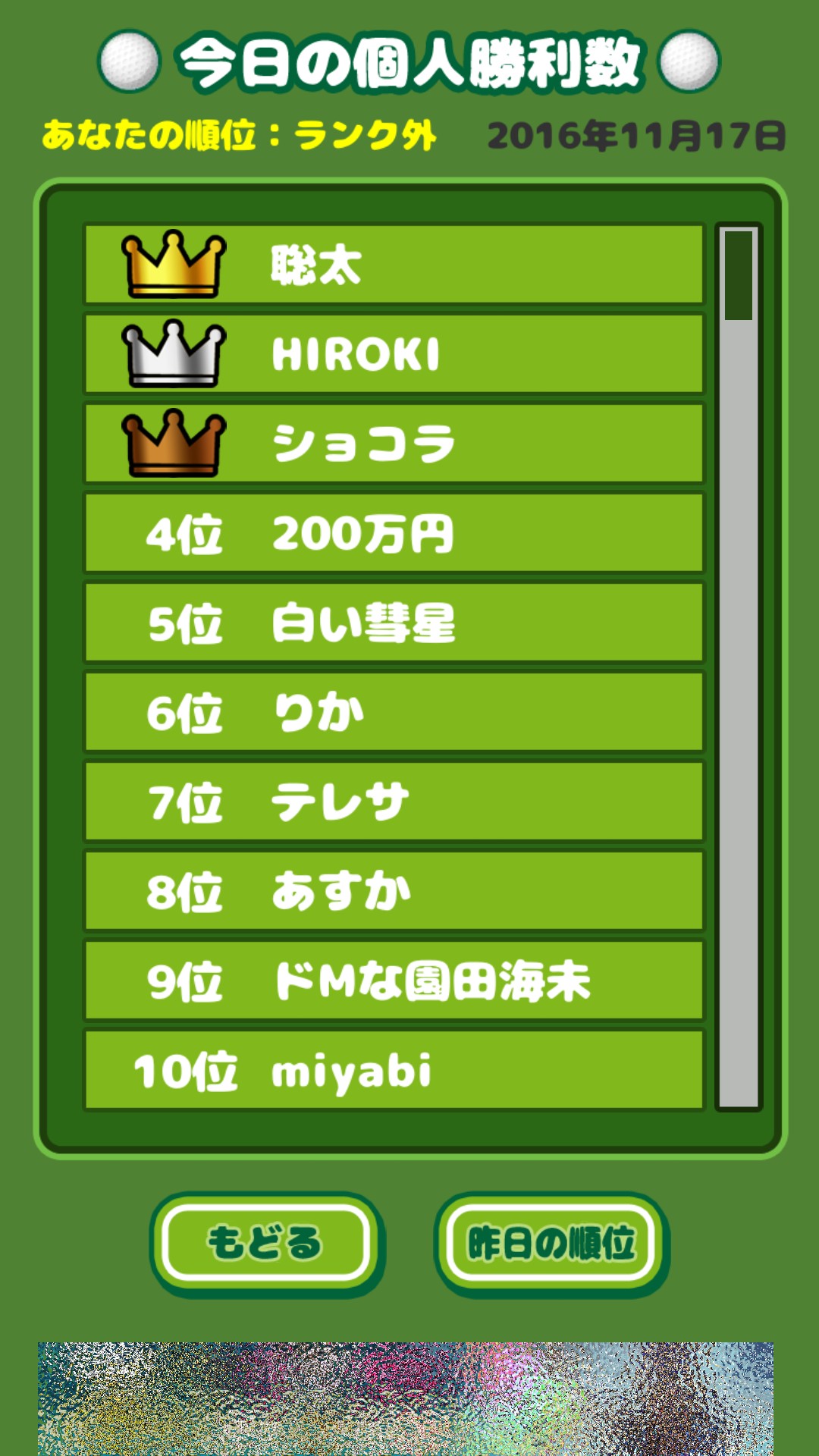Tap the もどる back button
The height and width of the screenshot is (1456, 819).
[265, 1243]
